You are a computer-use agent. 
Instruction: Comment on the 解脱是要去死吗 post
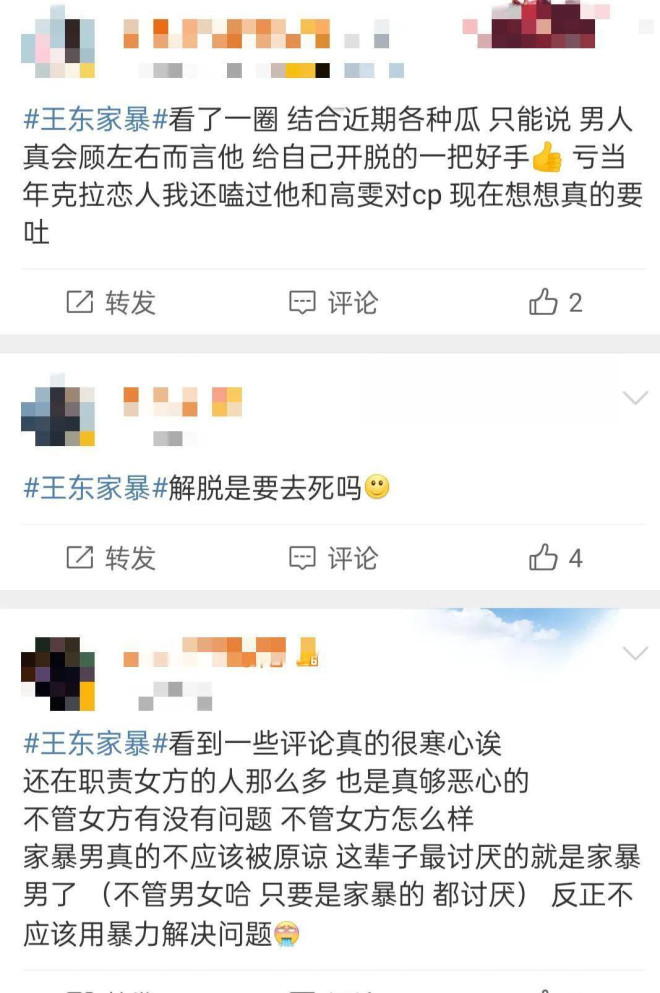pos(333,557)
